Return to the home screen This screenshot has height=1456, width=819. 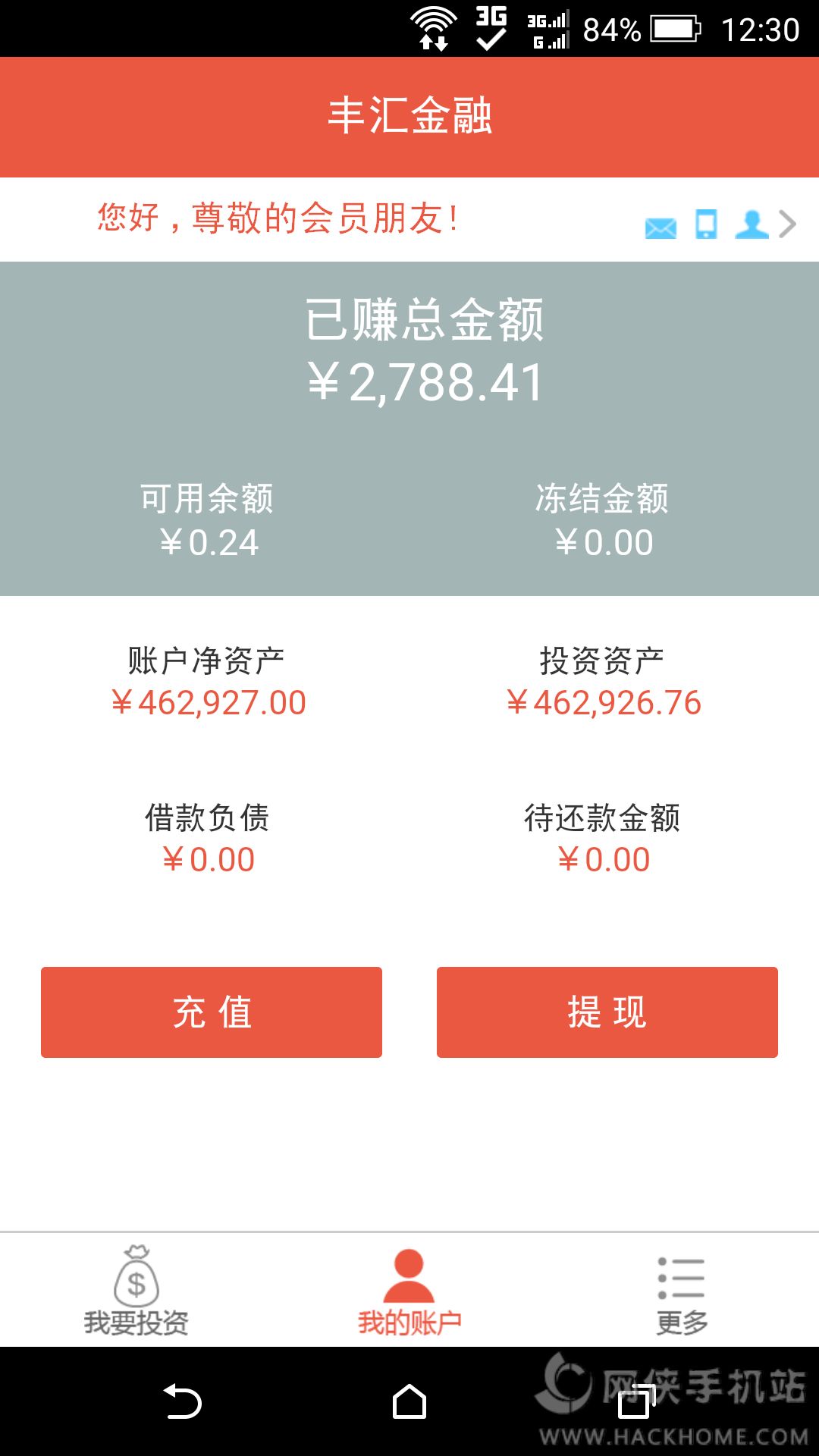(409, 1401)
